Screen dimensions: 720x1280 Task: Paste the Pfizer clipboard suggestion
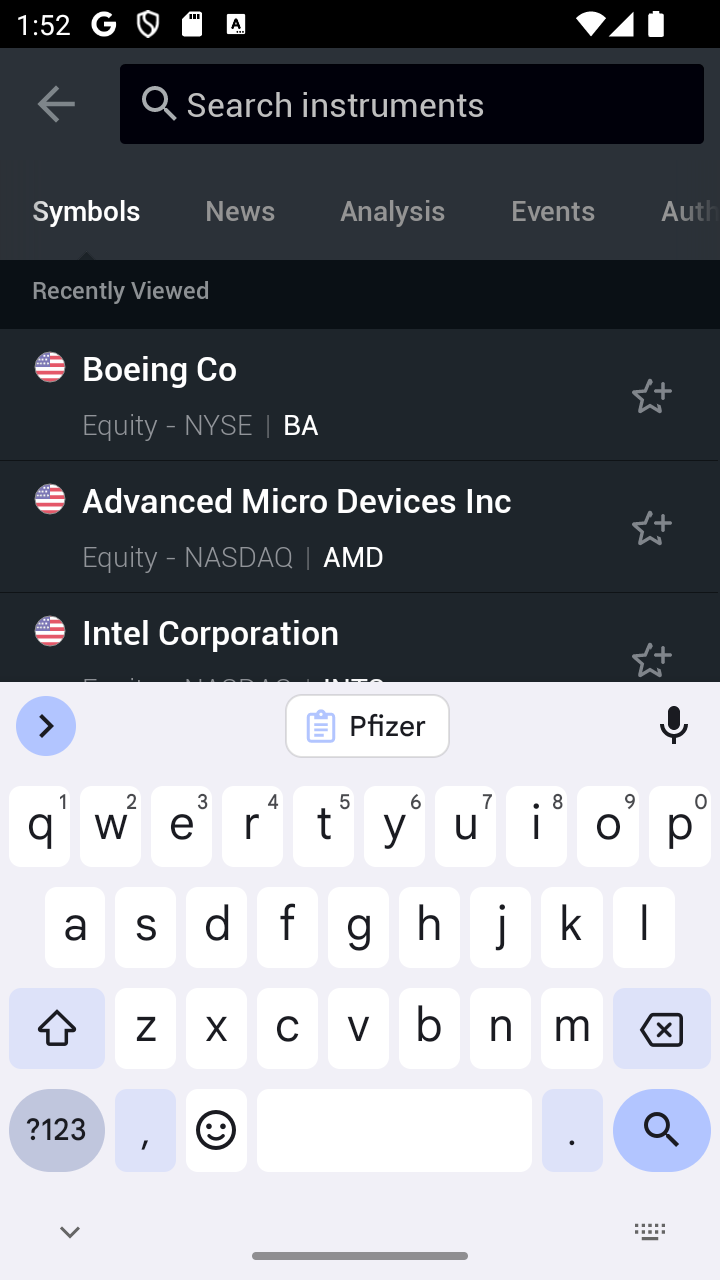tap(367, 726)
